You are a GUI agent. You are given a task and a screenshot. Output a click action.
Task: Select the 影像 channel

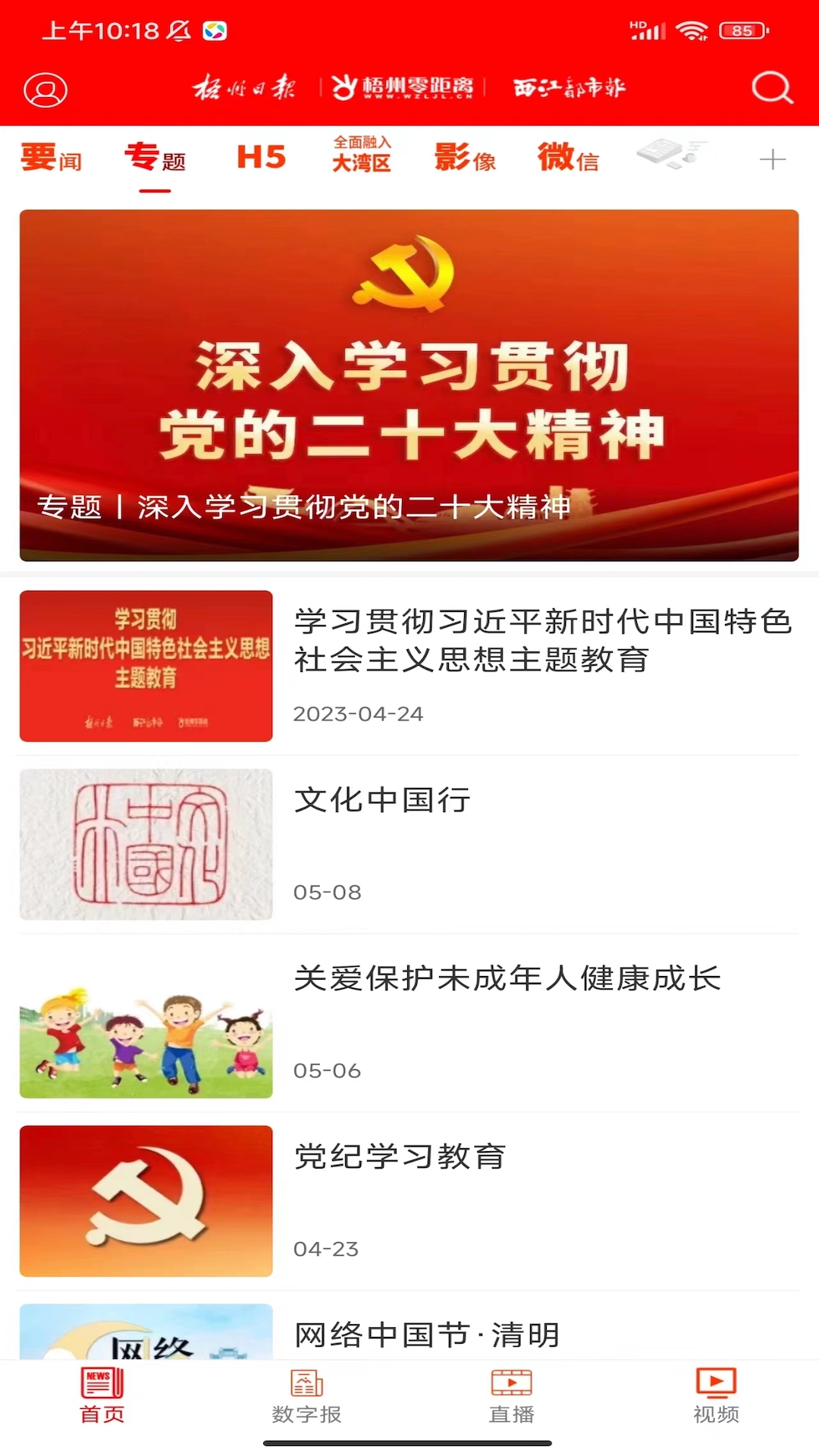click(465, 158)
